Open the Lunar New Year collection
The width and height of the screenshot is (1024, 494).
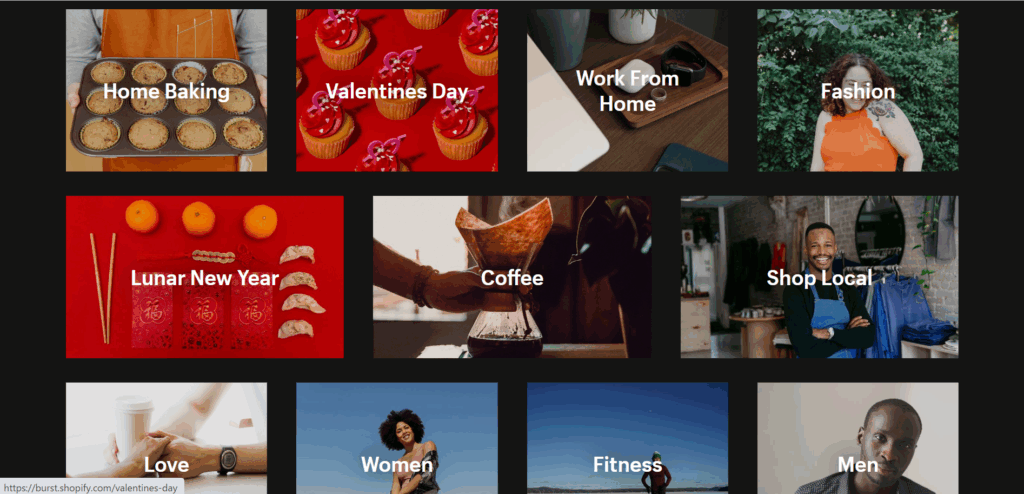click(204, 277)
